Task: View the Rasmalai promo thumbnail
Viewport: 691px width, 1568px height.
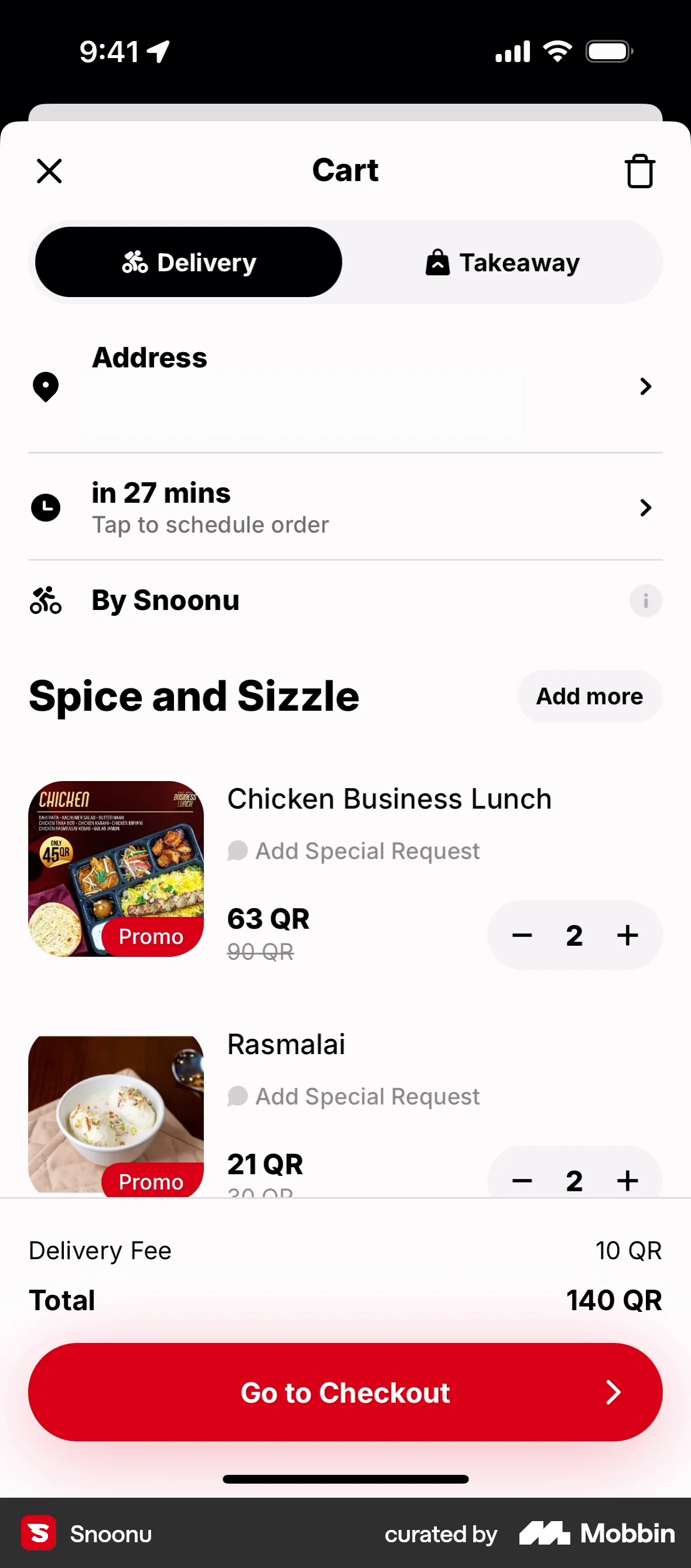Action: (x=115, y=1114)
